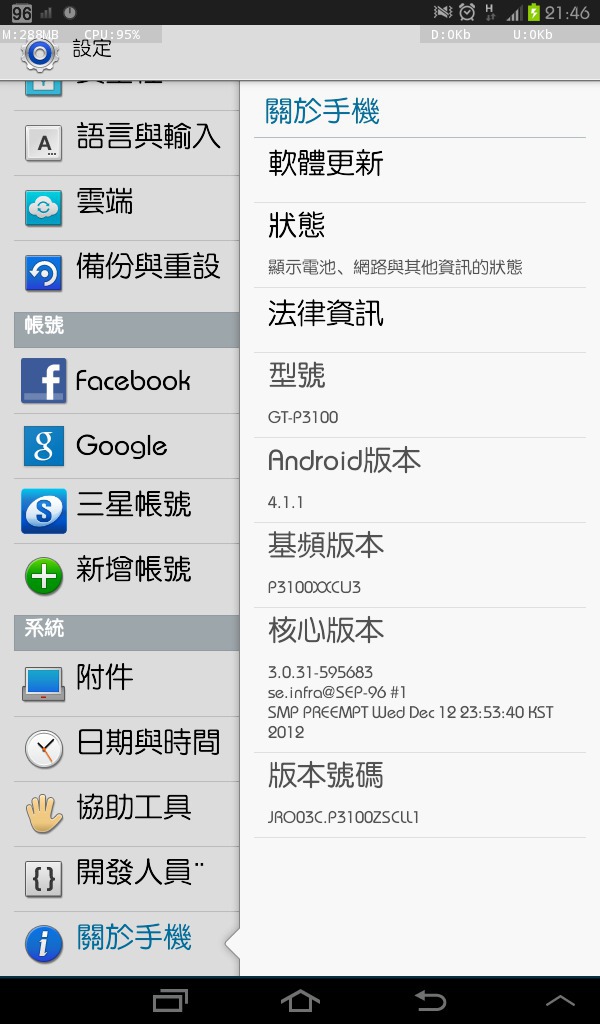Tap 新增帳號 to add an account

tap(127, 576)
